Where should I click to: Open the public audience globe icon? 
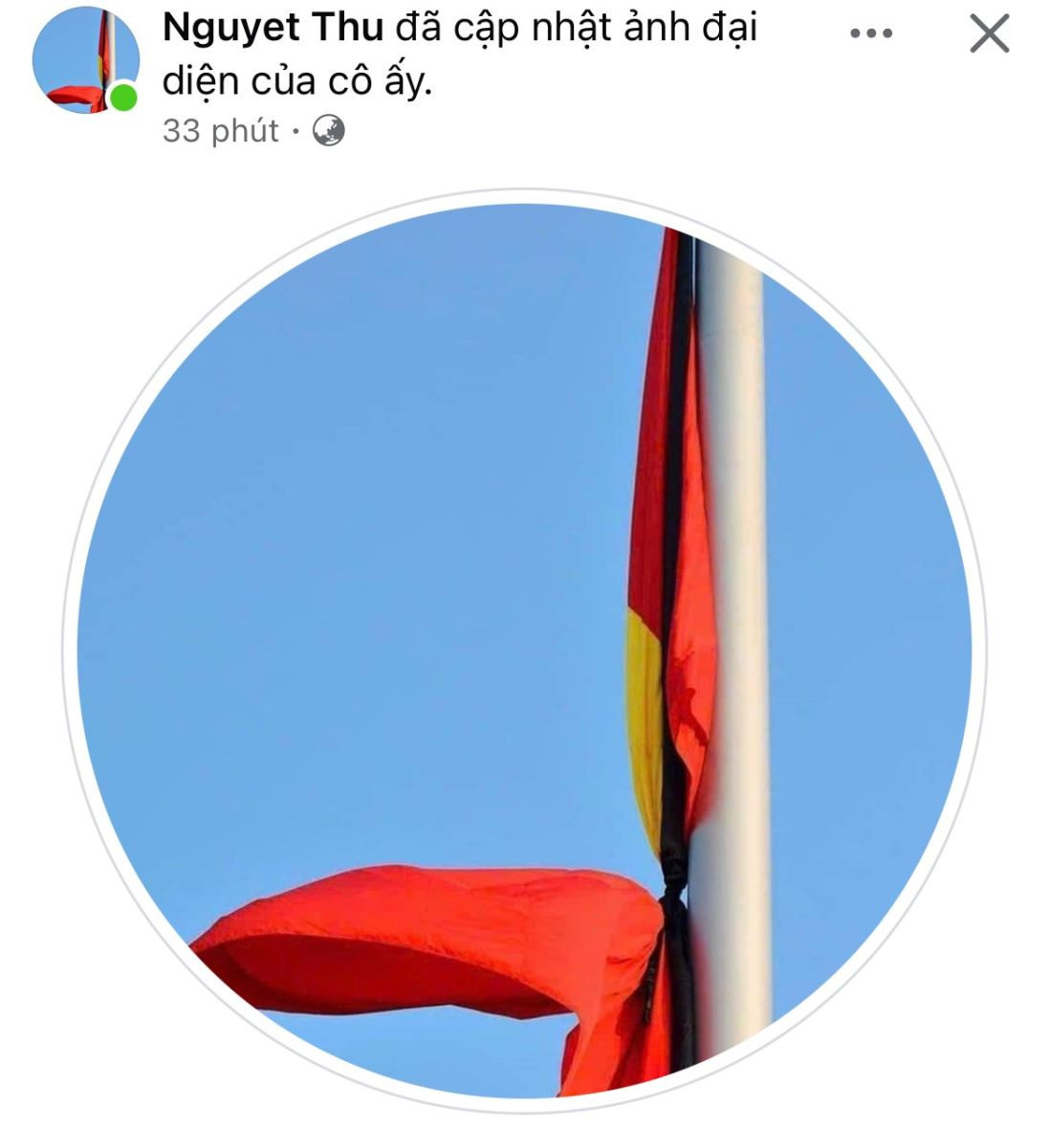[x=328, y=130]
